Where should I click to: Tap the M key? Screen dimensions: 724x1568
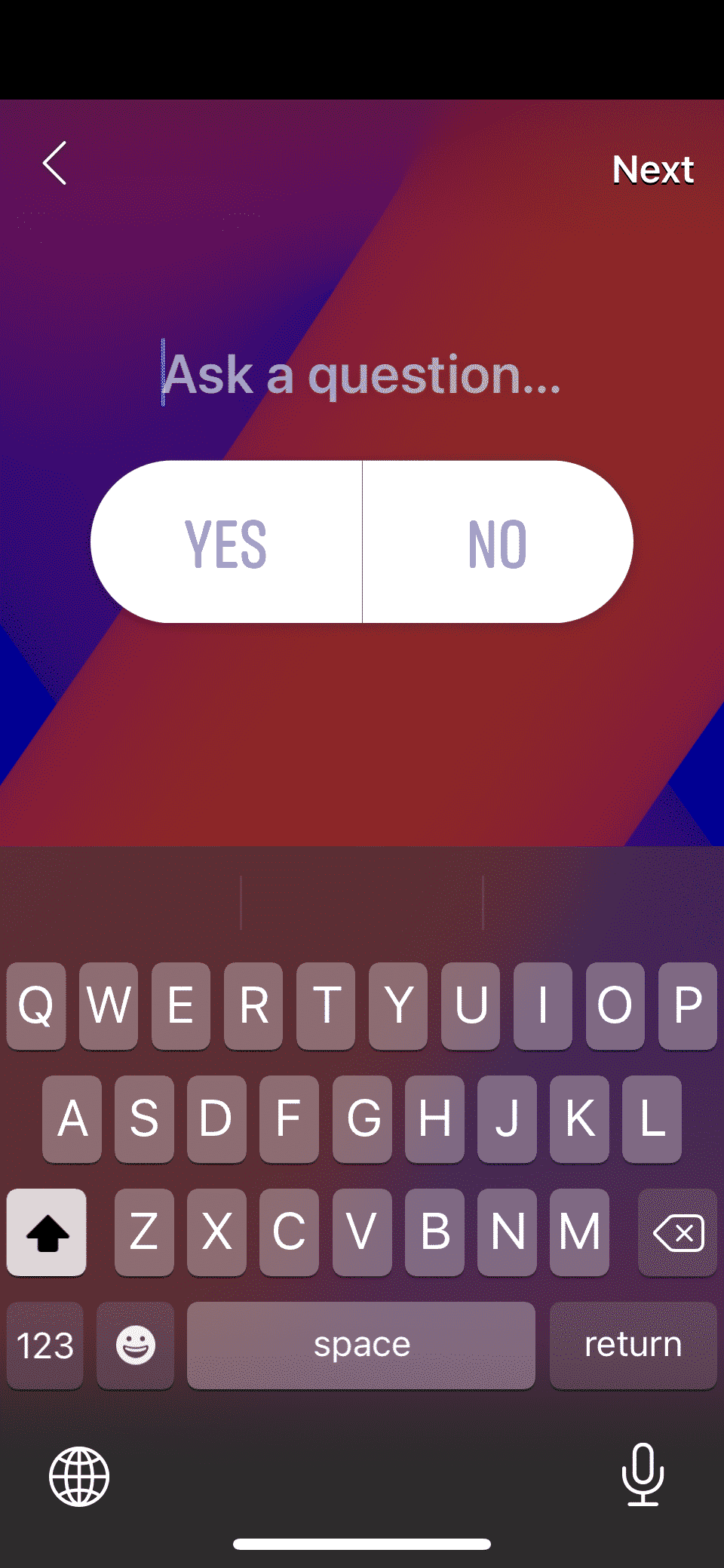[578, 1232]
